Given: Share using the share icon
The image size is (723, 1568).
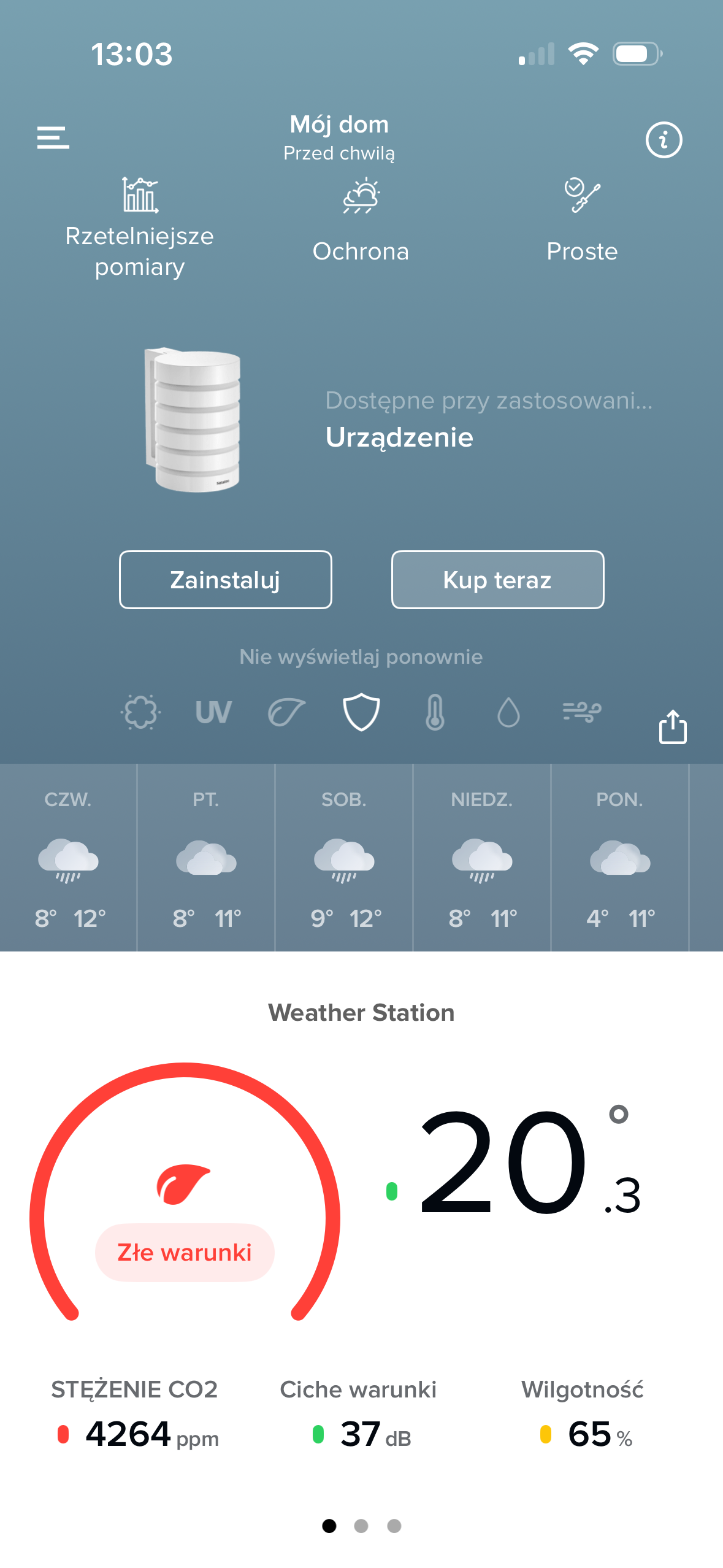Looking at the screenshot, I should [x=672, y=727].
